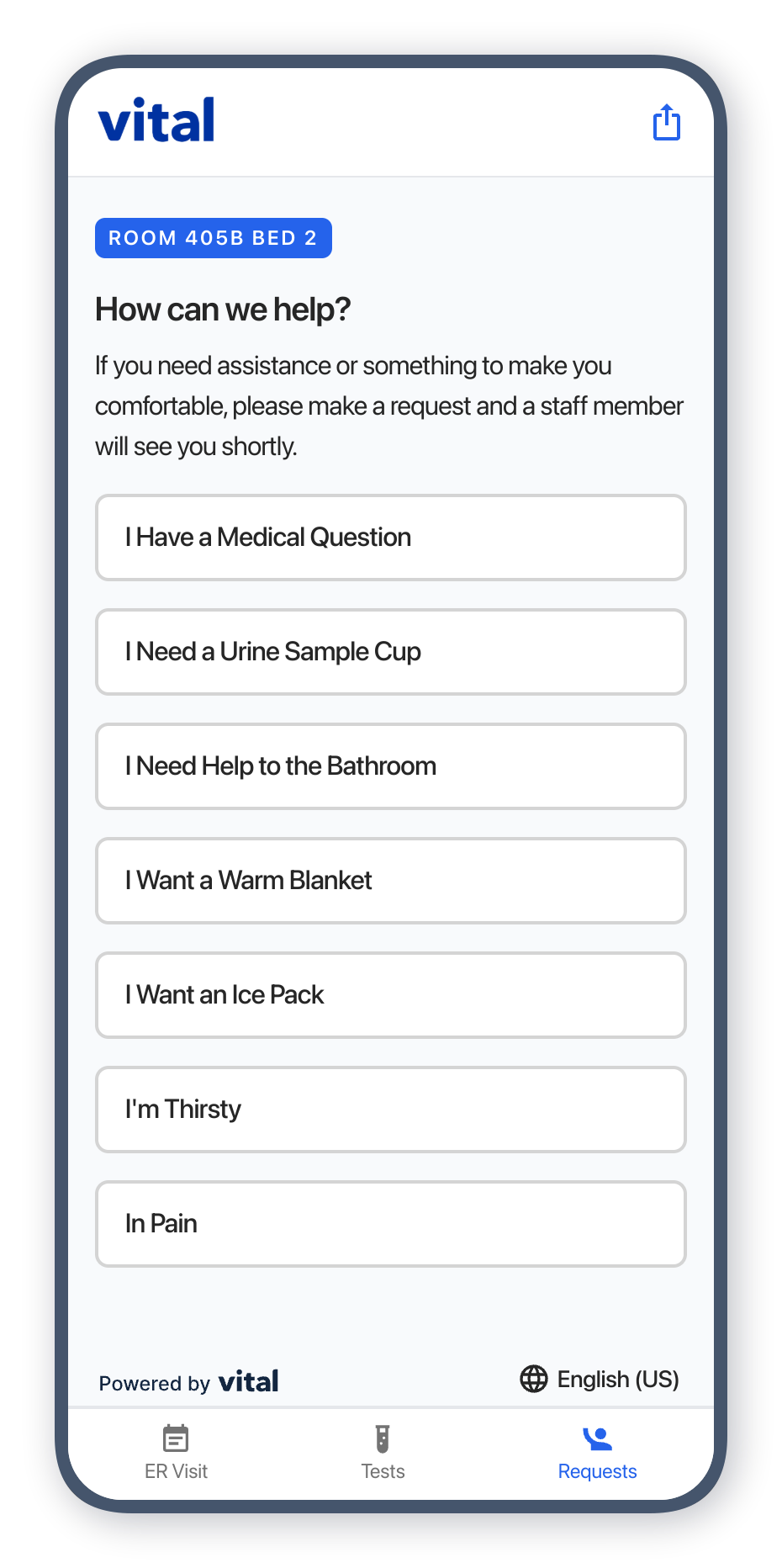
Task: Tap the I'm Thirsty request
Action: 390,1110
